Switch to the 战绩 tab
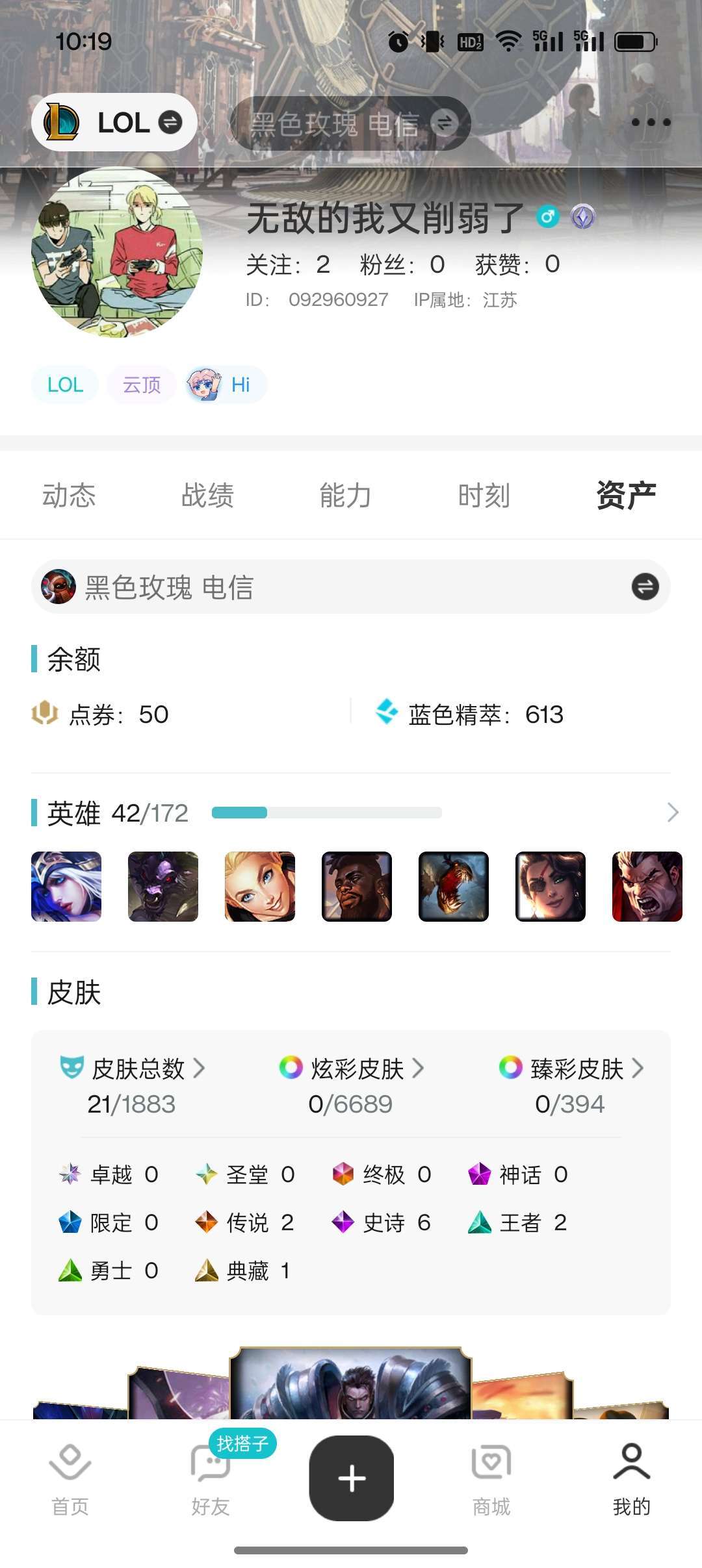The image size is (702, 1568). coord(207,495)
